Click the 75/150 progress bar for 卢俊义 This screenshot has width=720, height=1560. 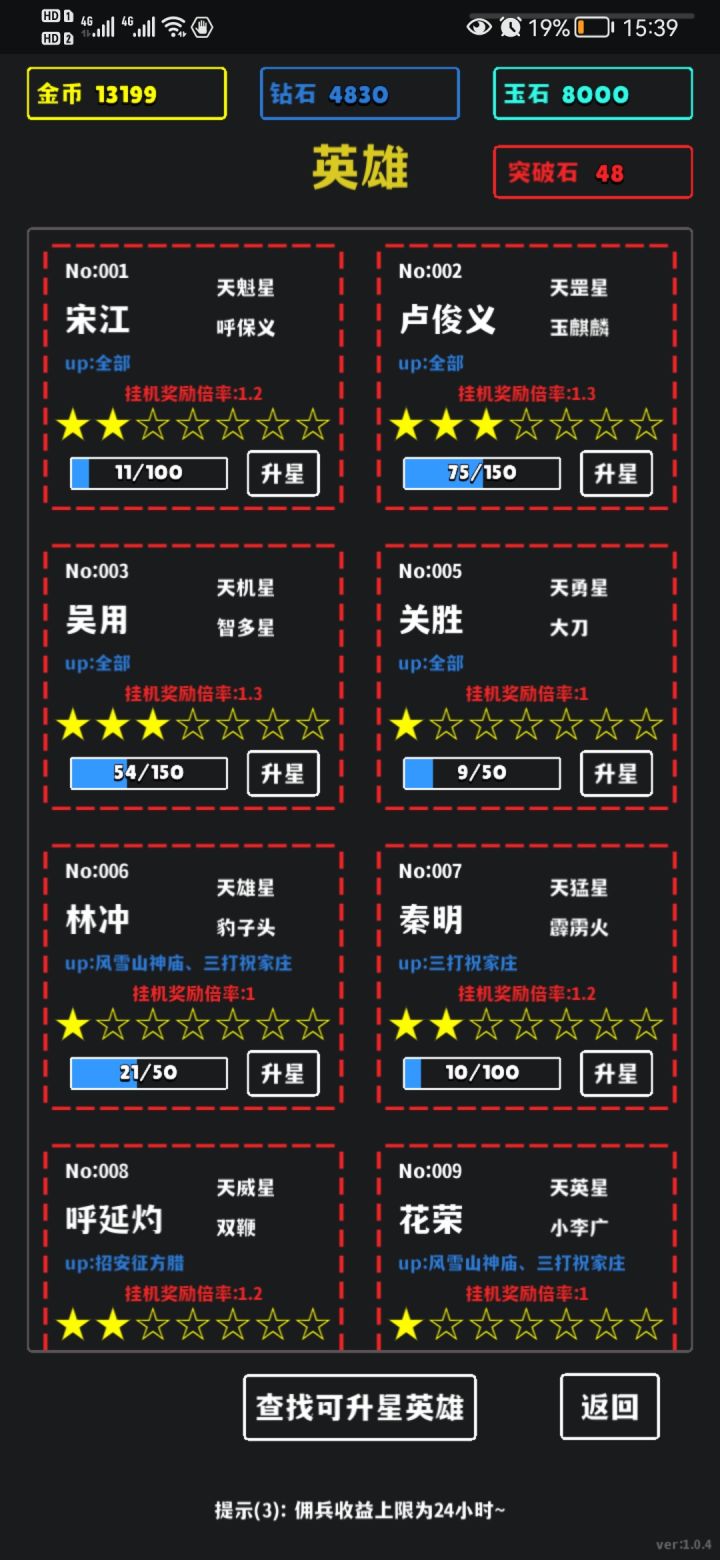click(481, 473)
